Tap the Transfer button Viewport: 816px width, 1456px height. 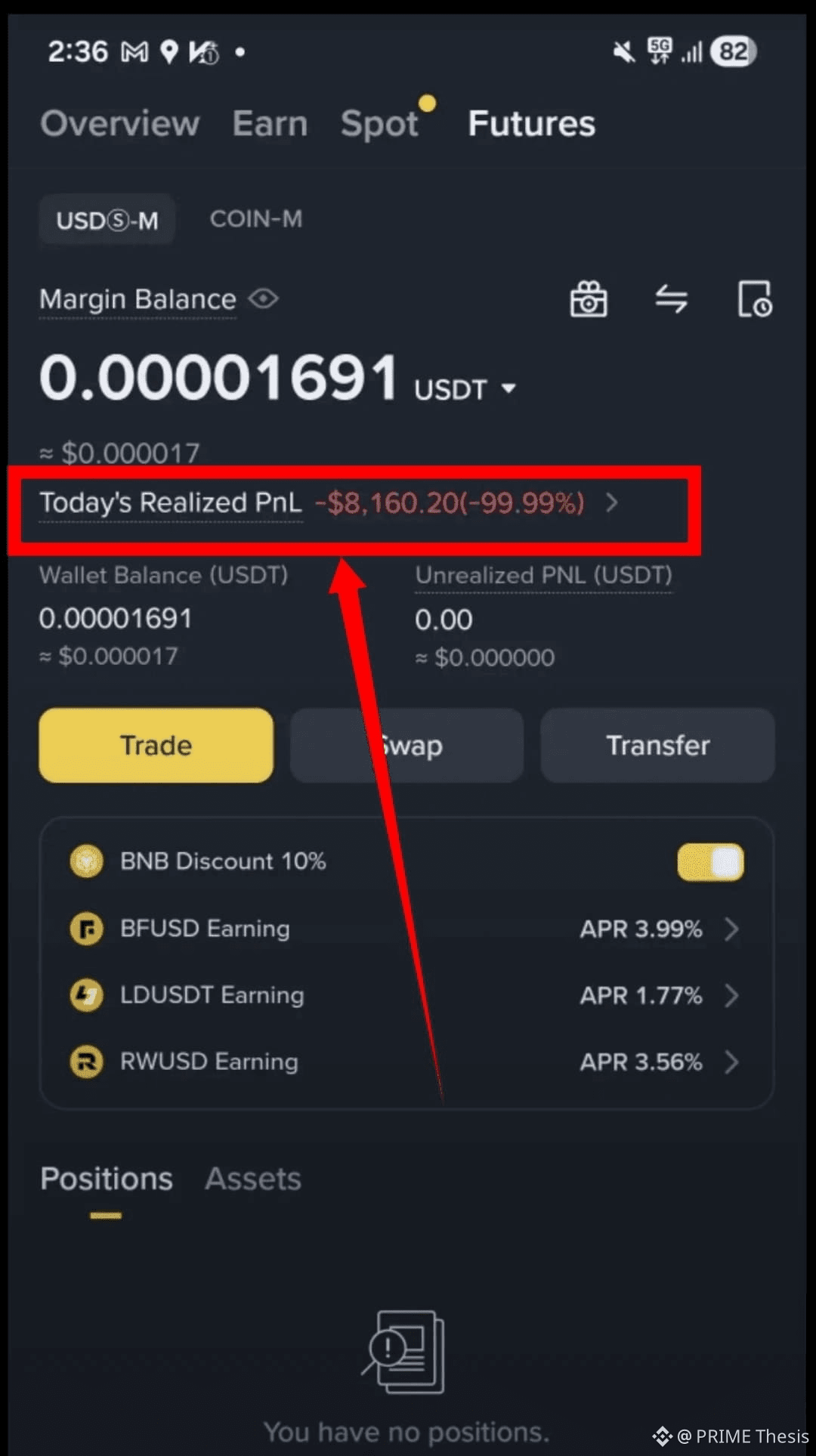pyautogui.click(x=657, y=745)
